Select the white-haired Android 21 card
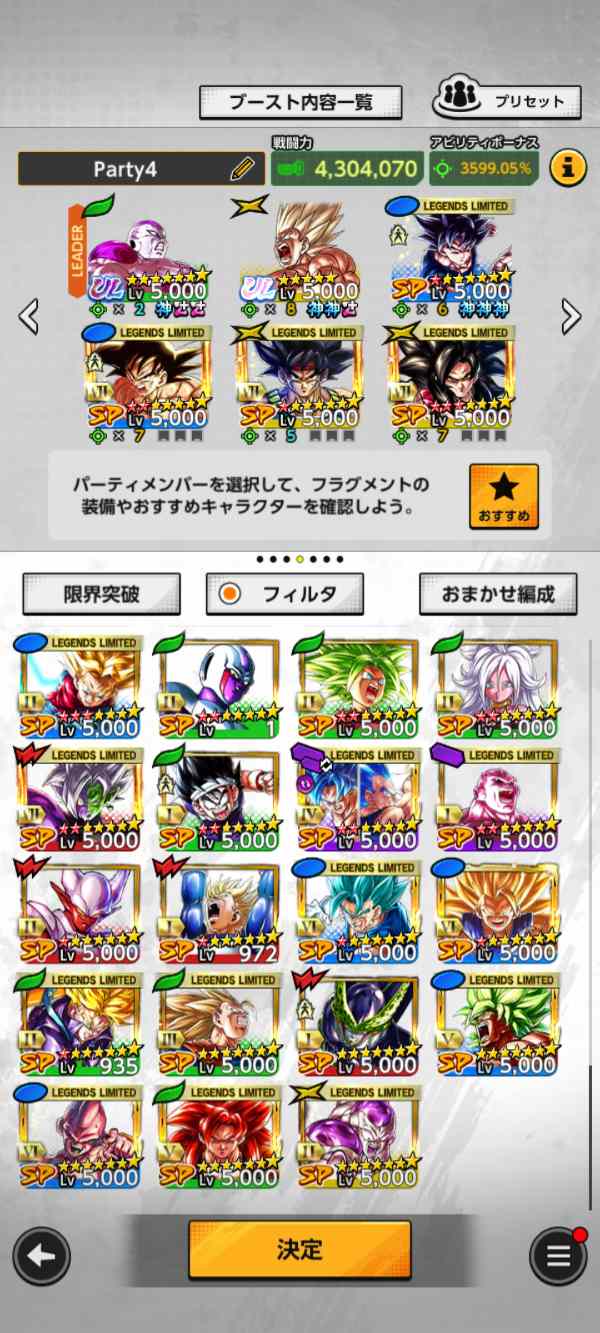The height and width of the screenshot is (1333, 600). (496, 689)
